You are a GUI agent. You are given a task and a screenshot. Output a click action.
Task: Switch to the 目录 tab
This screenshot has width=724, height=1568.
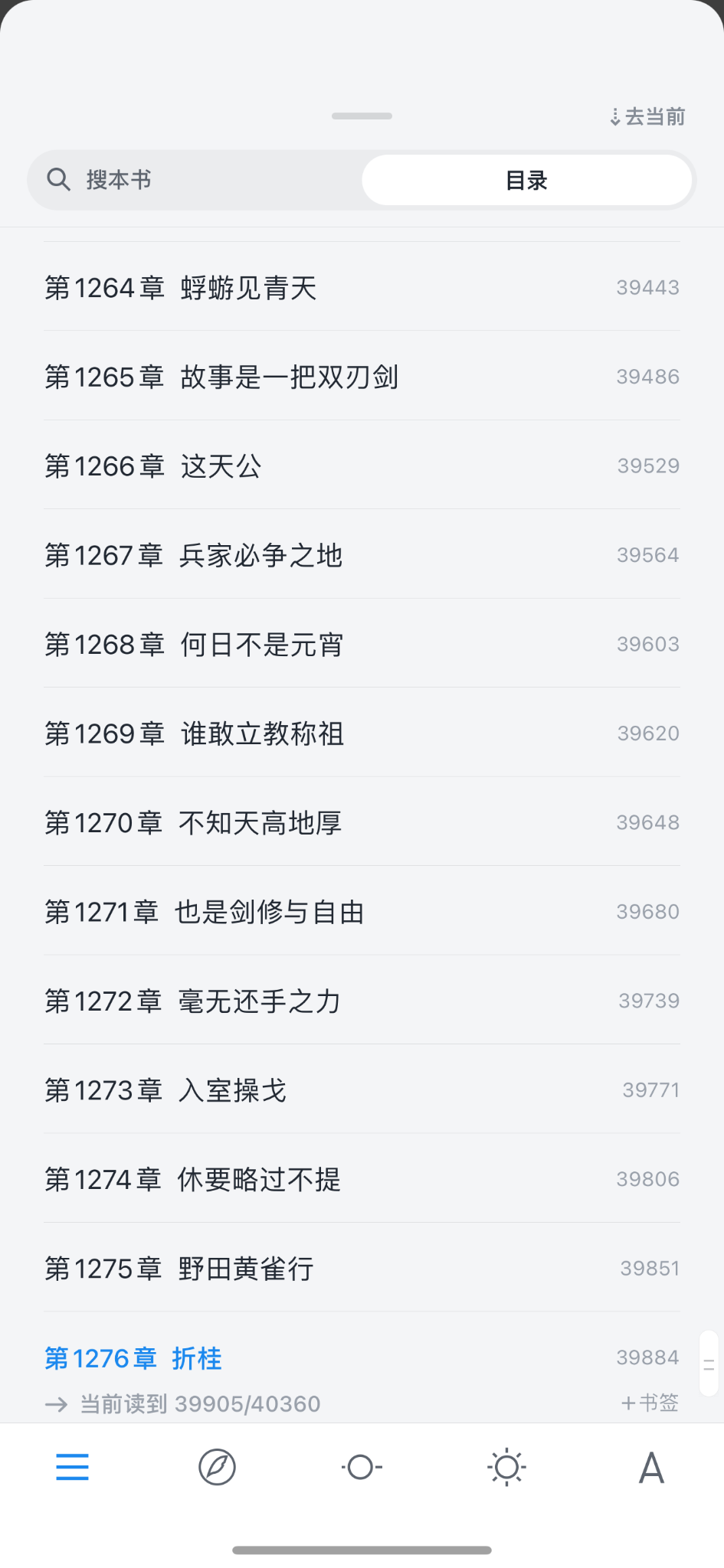[526, 181]
